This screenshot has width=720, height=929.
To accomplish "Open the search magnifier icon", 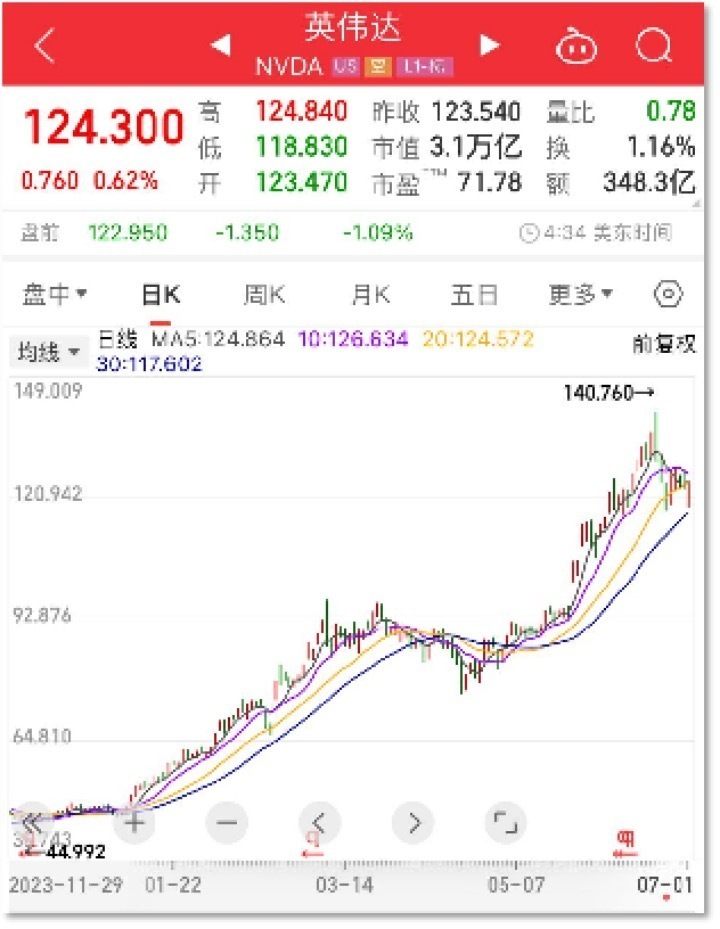I will pos(654,45).
